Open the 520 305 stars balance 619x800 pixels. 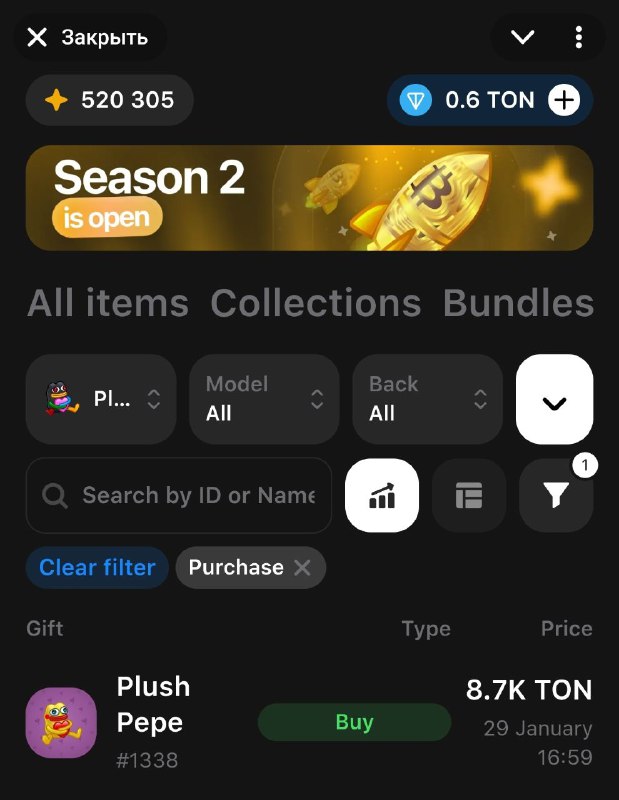(x=110, y=100)
